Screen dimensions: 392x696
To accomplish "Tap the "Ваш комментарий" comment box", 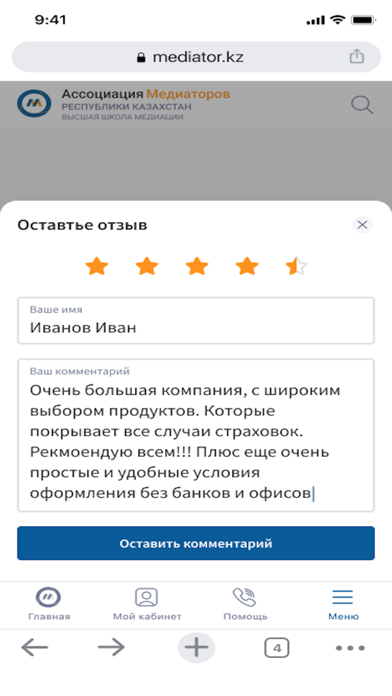I will (196, 435).
